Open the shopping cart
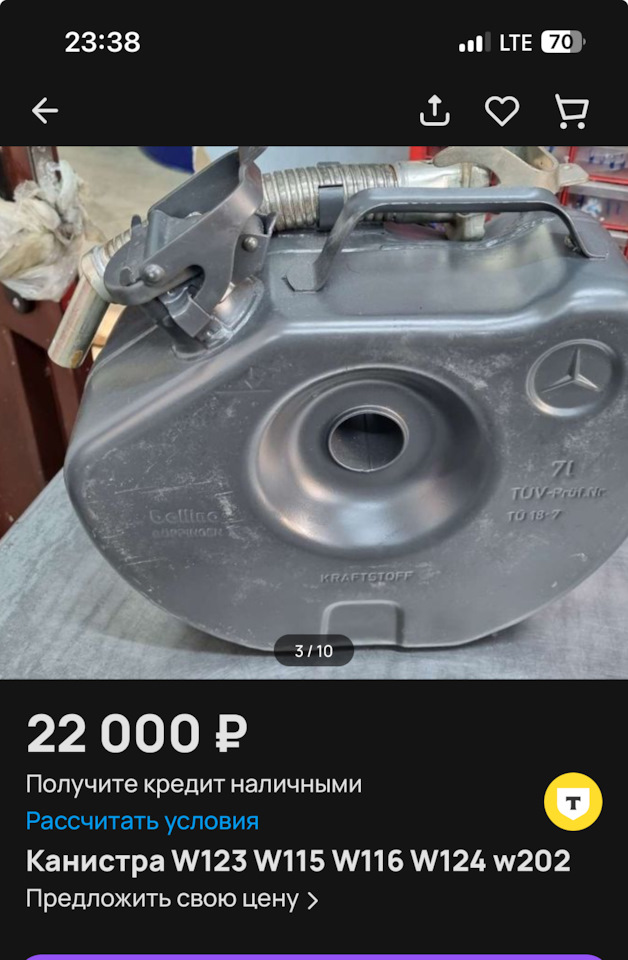Screen dimensions: 628x960 point(571,111)
